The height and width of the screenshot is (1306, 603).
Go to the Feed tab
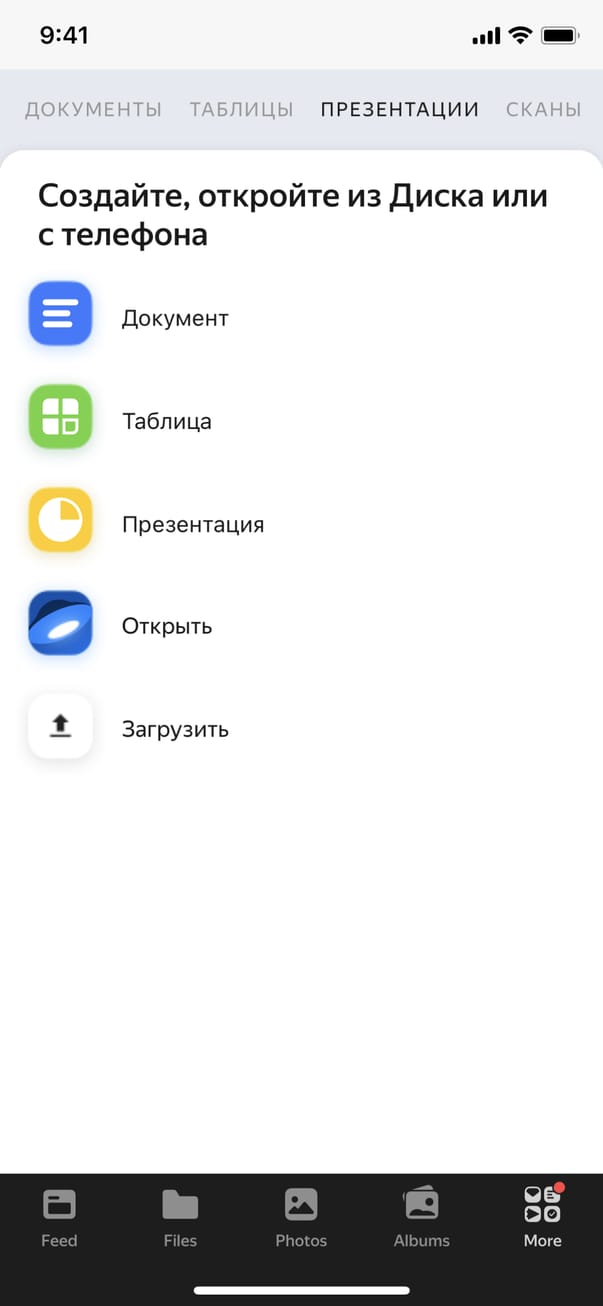coord(59,1217)
